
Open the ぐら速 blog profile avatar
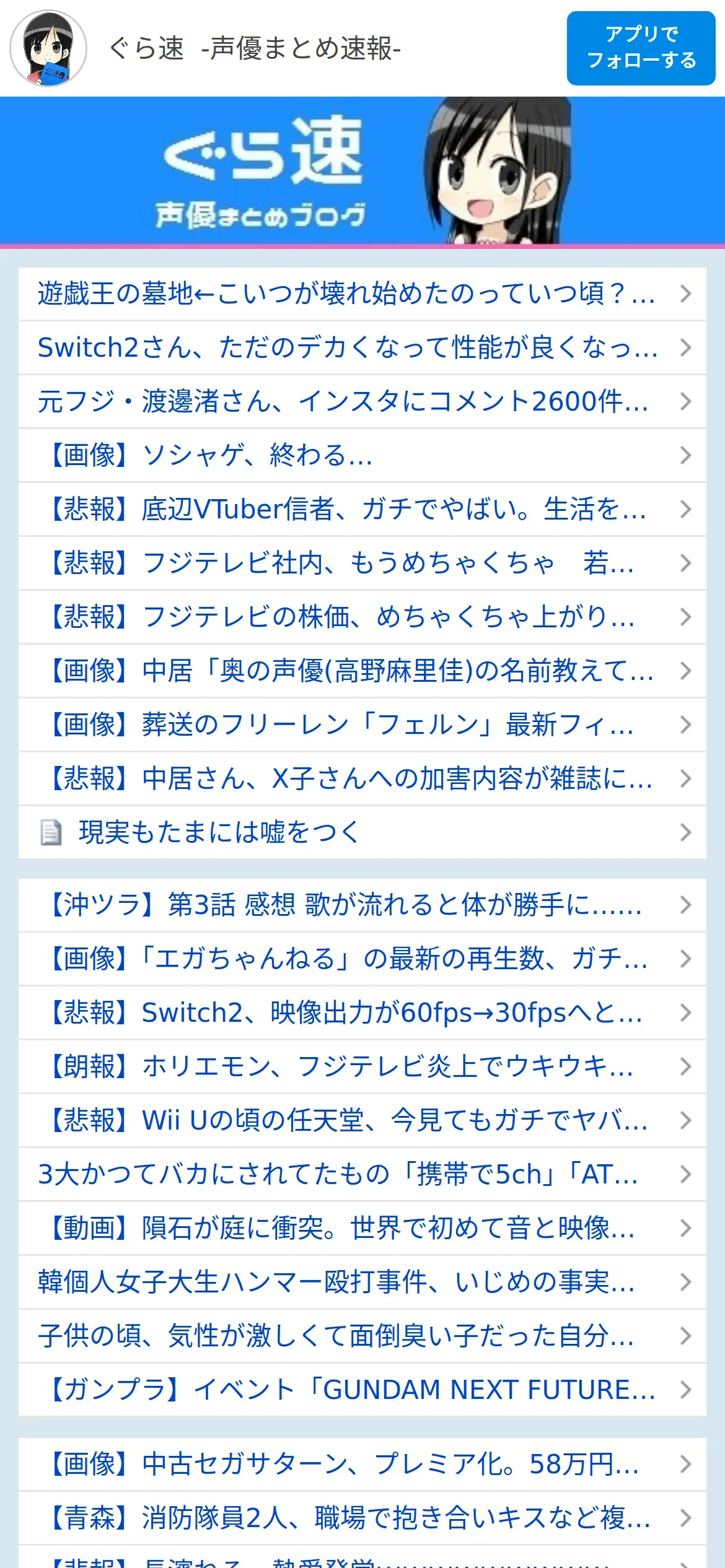(x=48, y=48)
